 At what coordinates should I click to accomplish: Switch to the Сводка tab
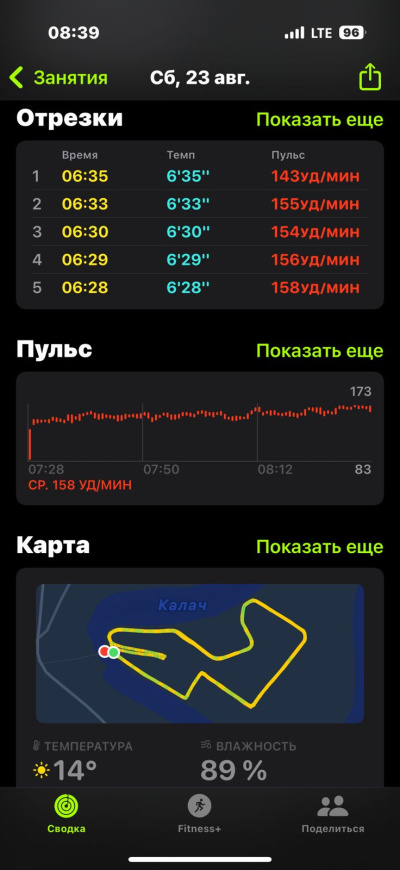point(66,814)
